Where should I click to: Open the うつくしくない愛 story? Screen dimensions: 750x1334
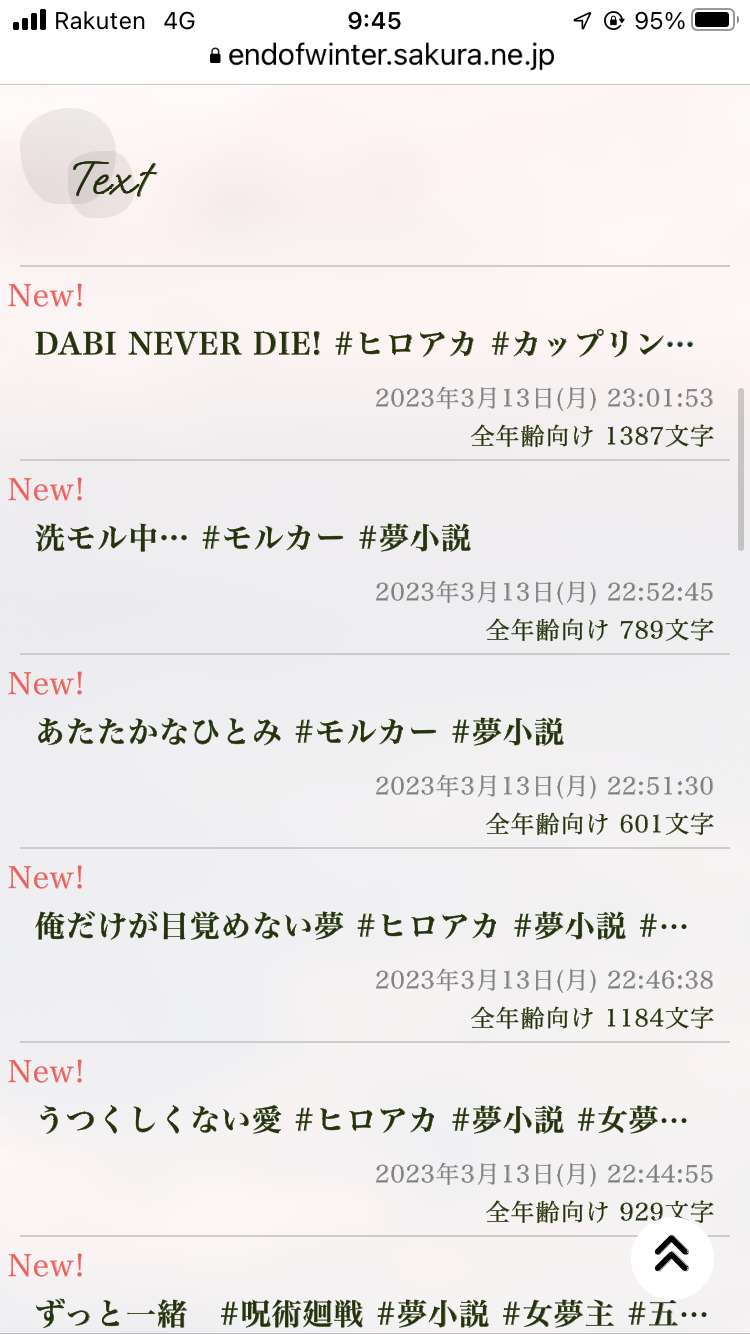click(x=361, y=1120)
